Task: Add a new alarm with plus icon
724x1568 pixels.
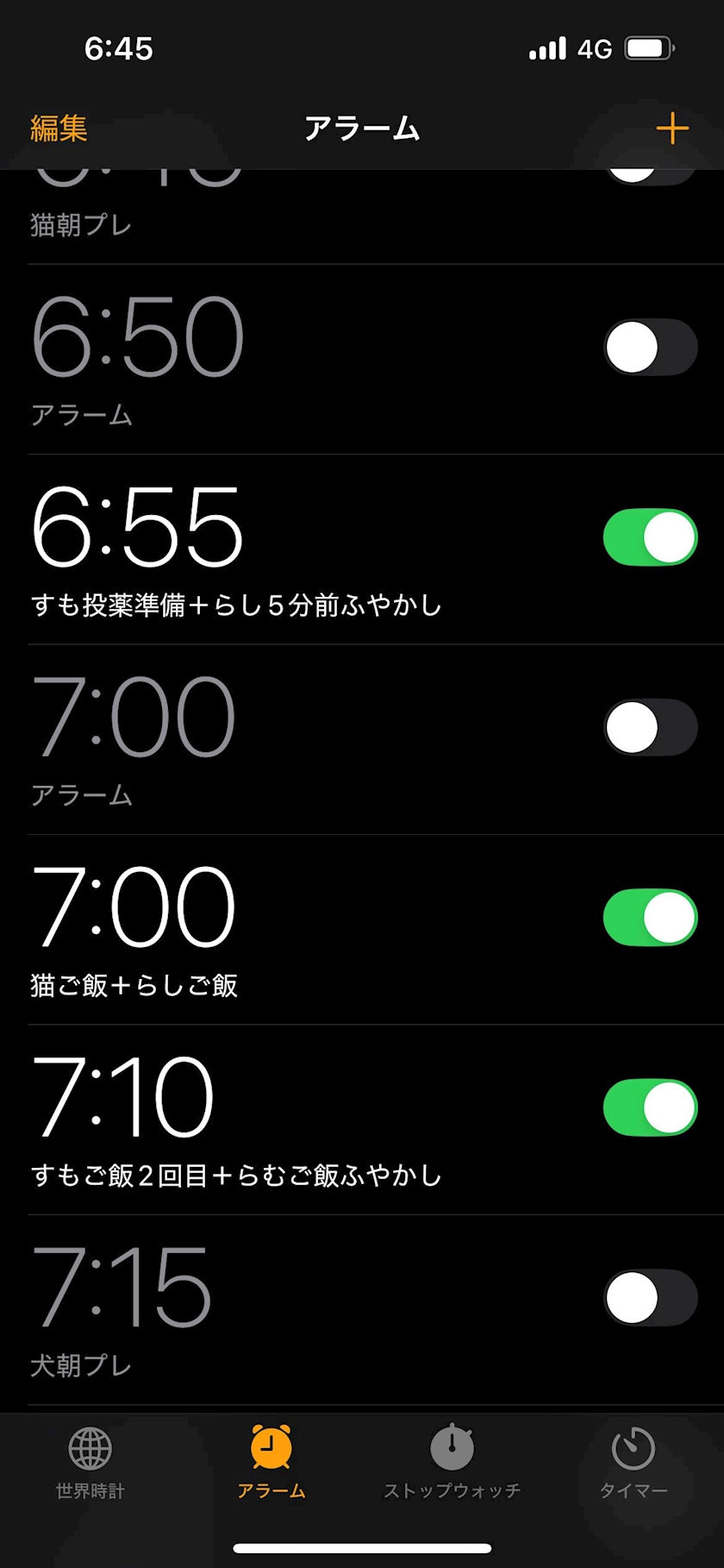Action: pos(671,129)
